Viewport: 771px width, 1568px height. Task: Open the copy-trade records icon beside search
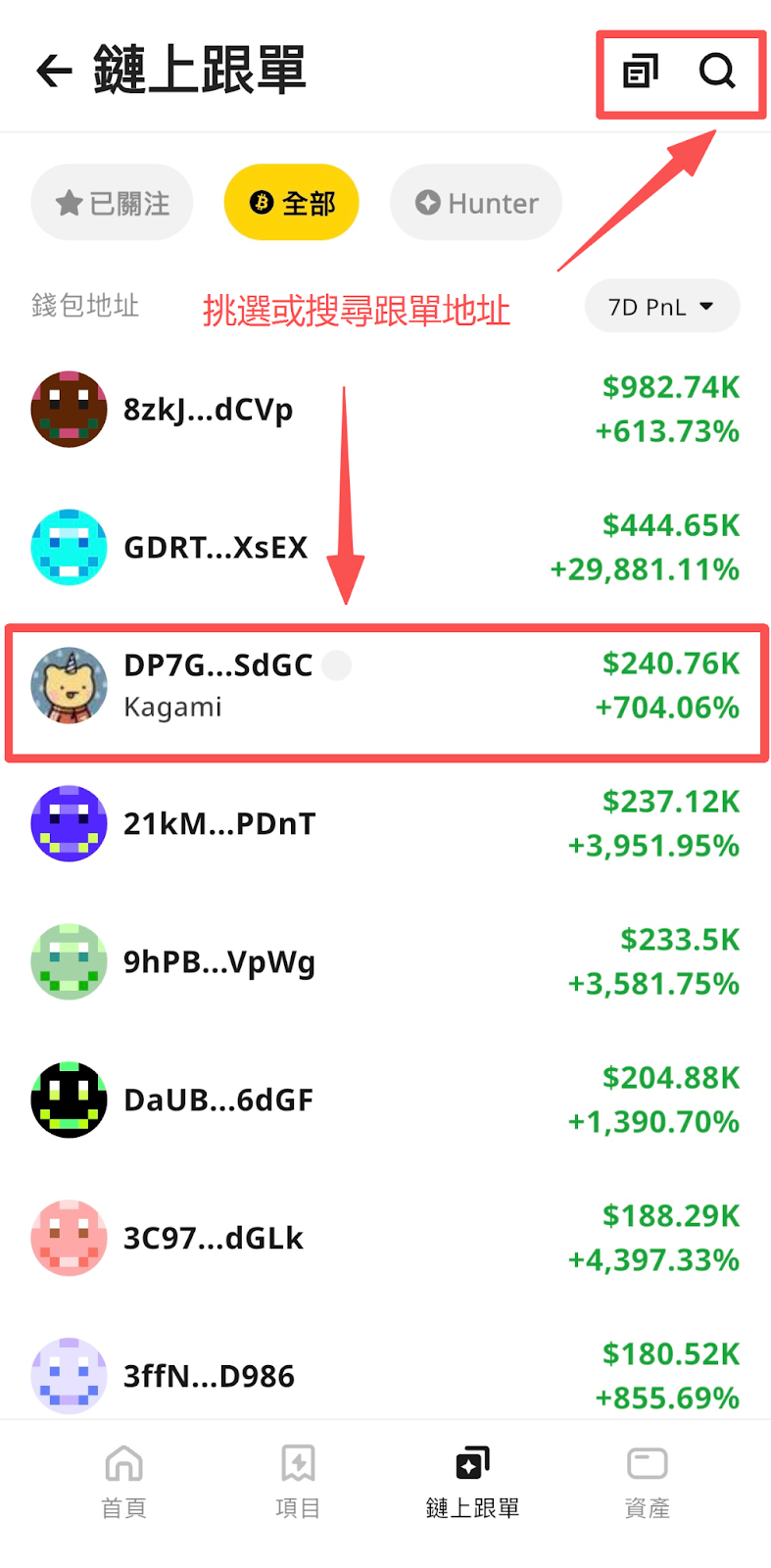[x=641, y=72]
